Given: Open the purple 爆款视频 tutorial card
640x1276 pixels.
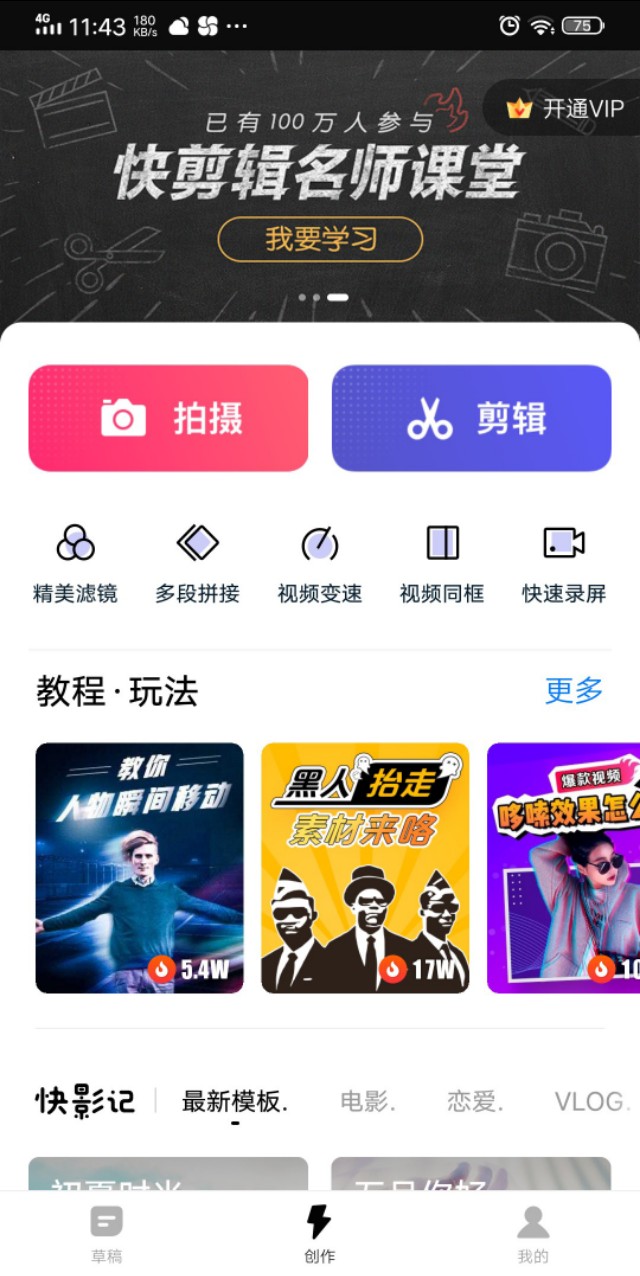Looking at the screenshot, I should [x=564, y=868].
